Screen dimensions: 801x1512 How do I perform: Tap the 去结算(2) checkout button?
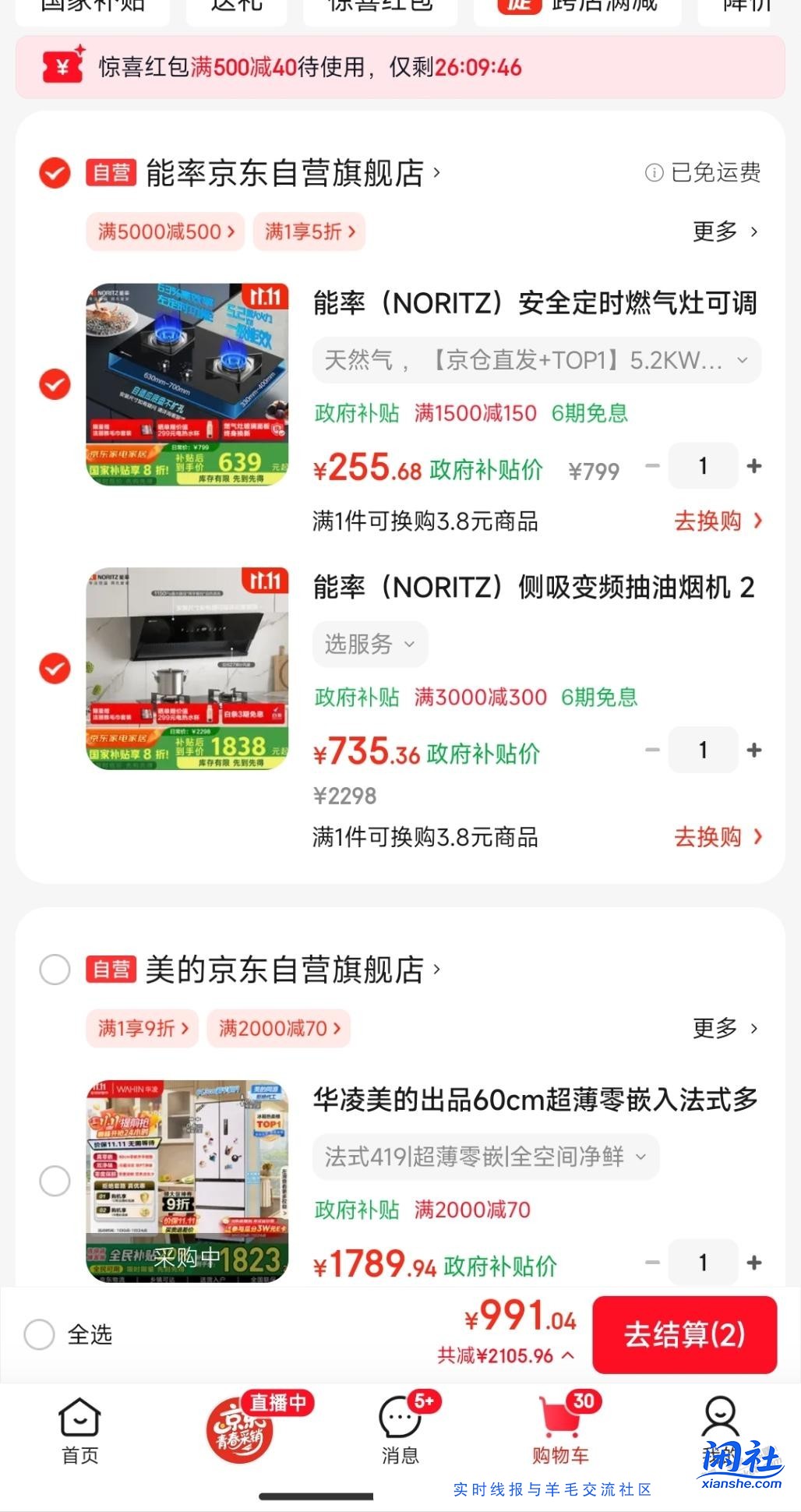[685, 1334]
